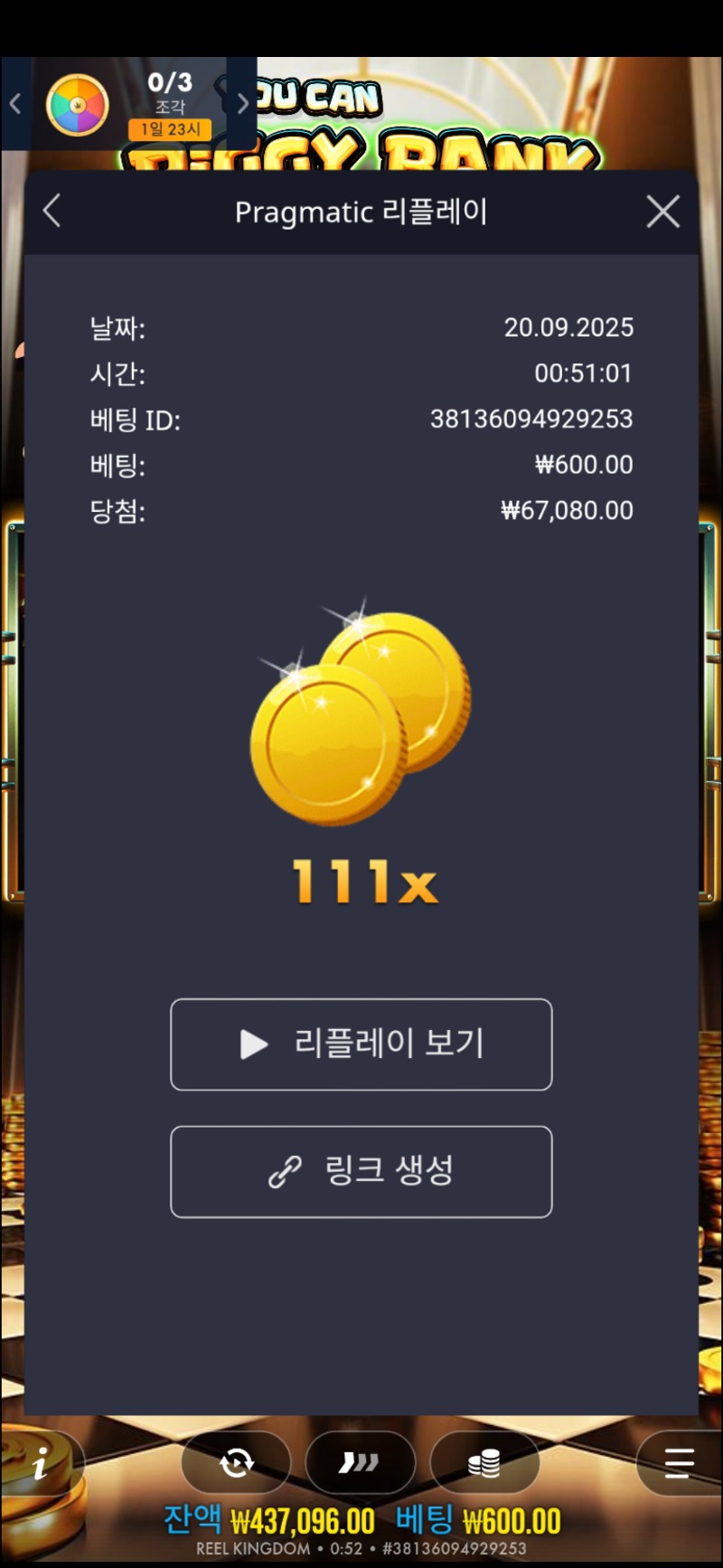
Task: Open the autoplay spin settings
Action: coord(237,1462)
